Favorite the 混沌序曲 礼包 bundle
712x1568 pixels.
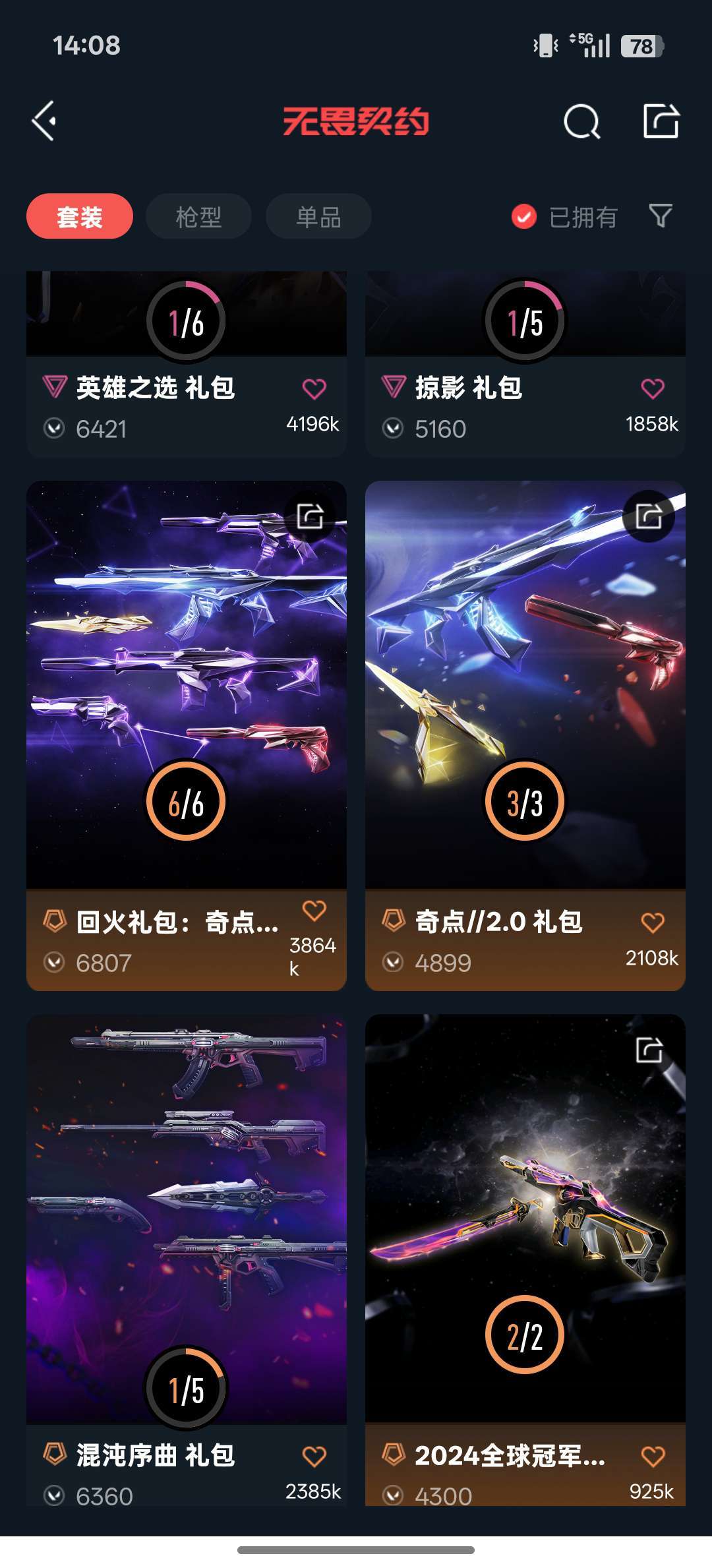click(x=314, y=1456)
